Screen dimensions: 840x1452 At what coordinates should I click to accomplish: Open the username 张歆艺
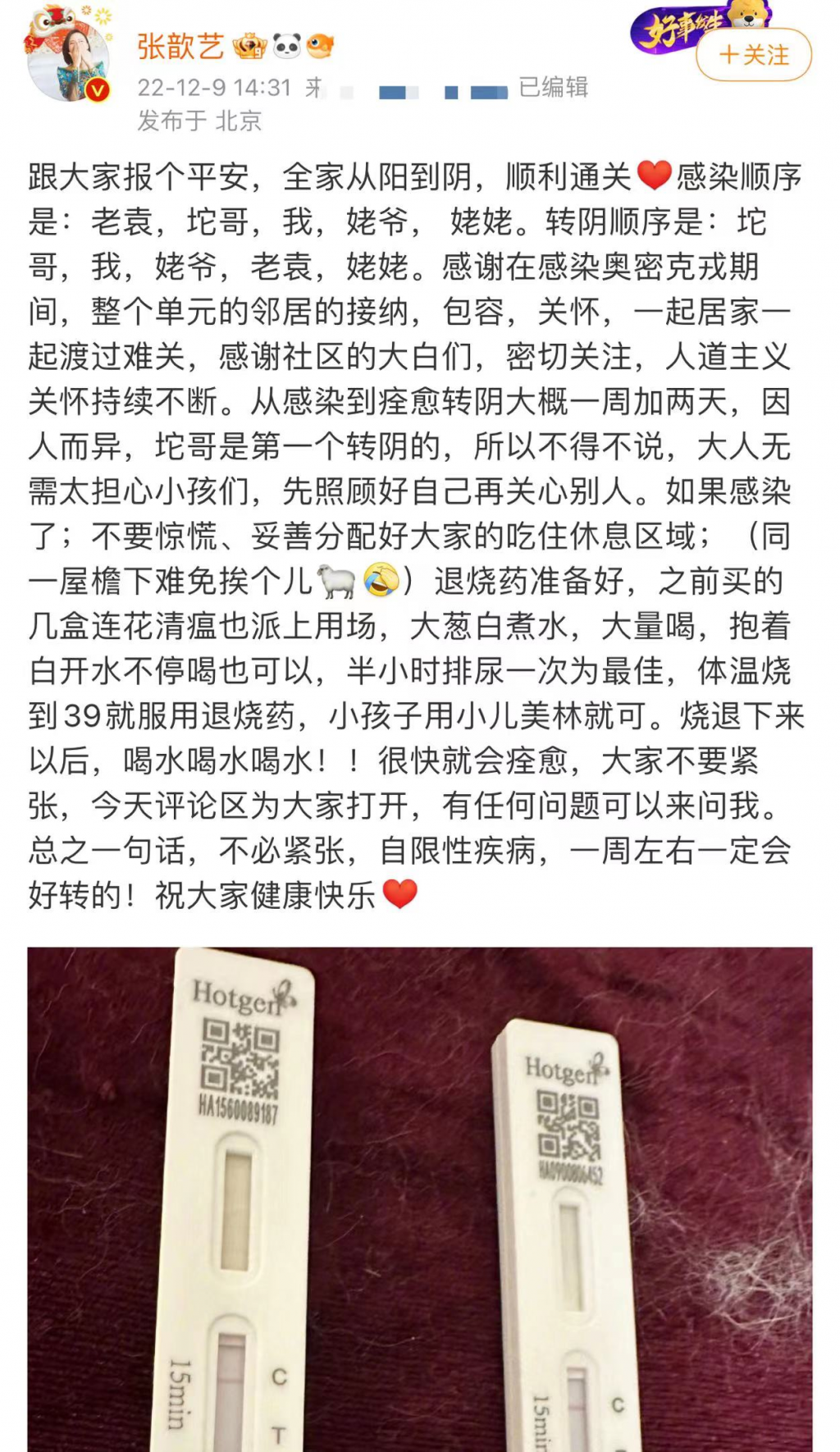(x=180, y=46)
